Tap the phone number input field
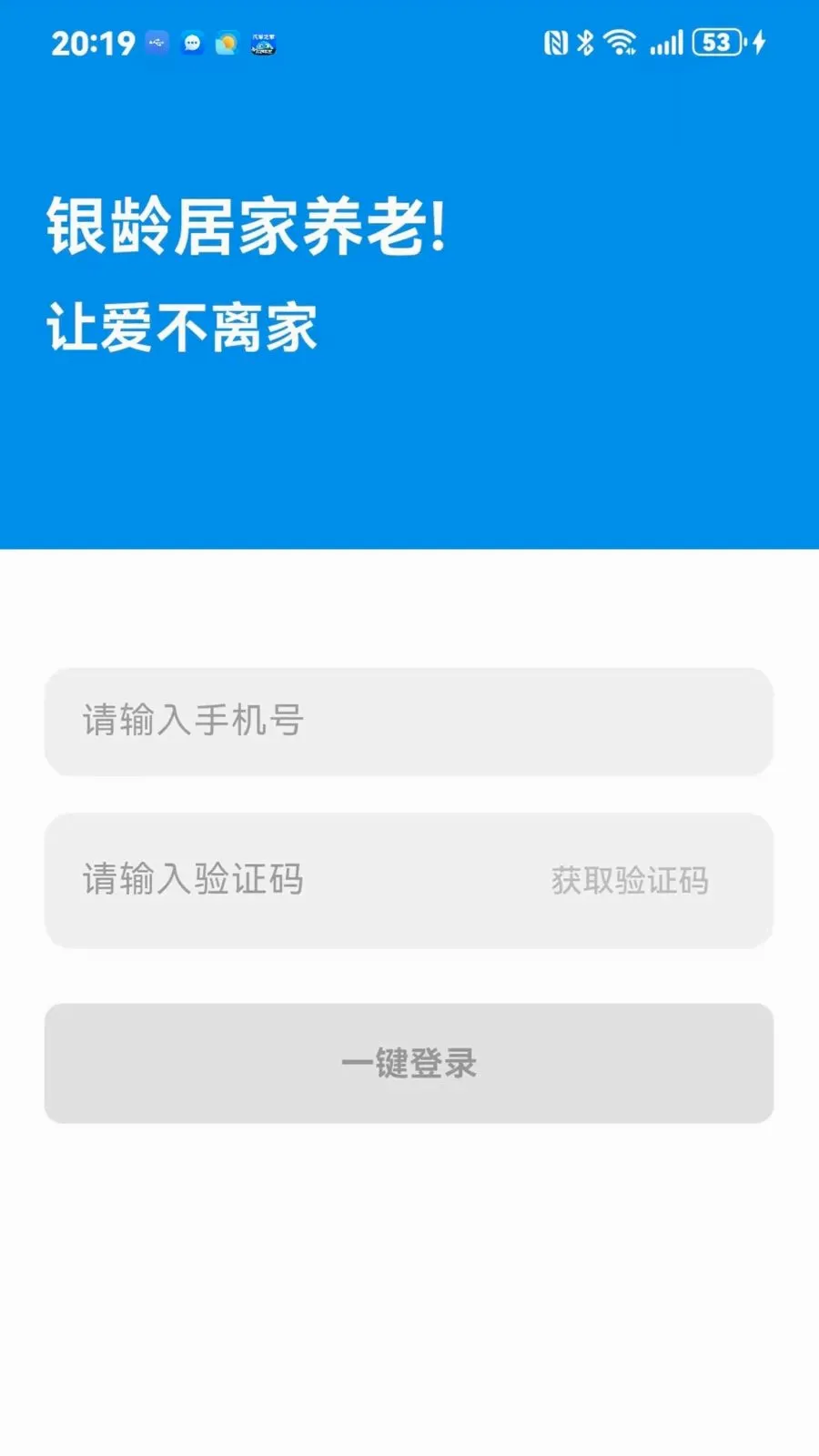The height and width of the screenshot is (1456, 819). 409,721
